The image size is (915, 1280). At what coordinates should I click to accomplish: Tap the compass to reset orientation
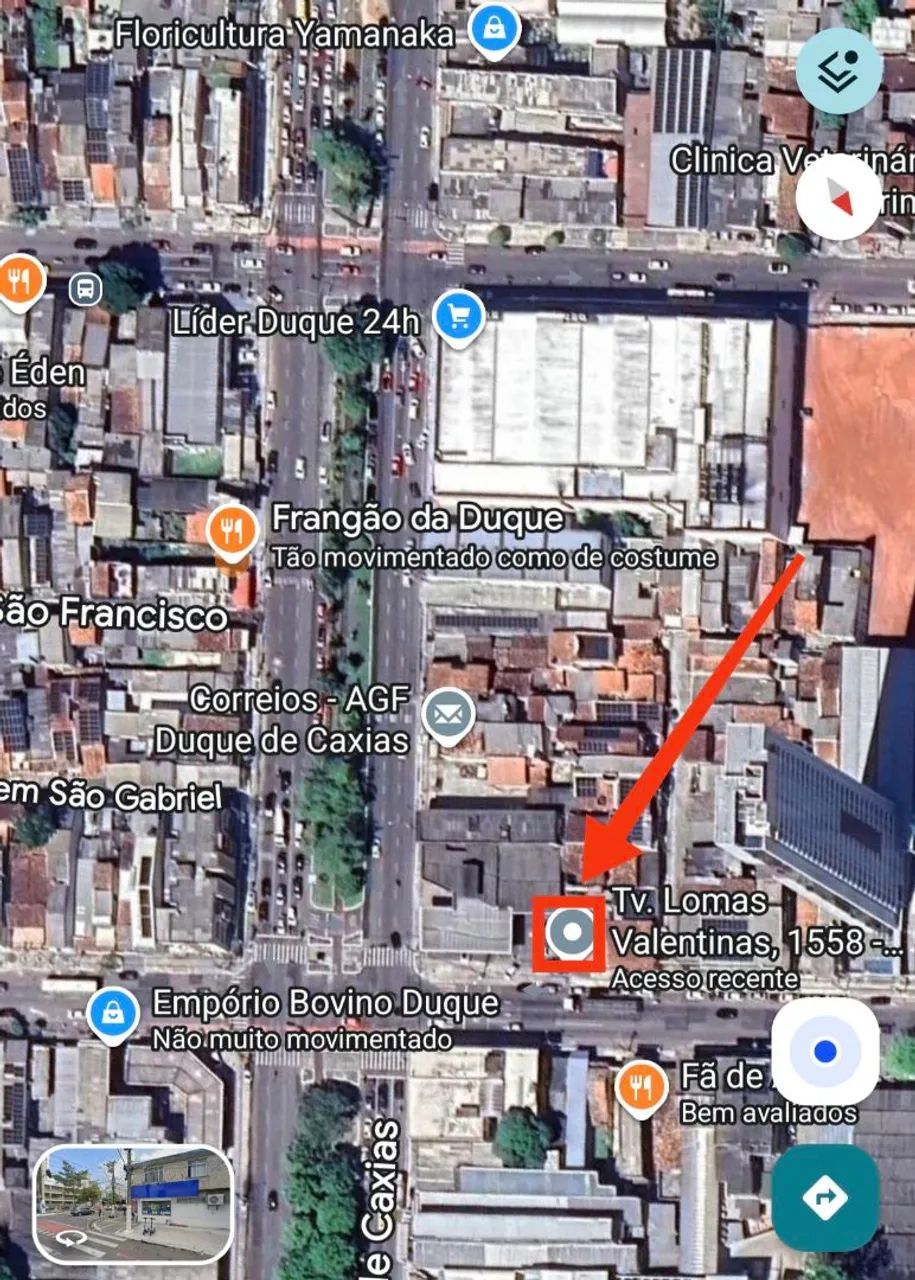click(x=838, y=198)
